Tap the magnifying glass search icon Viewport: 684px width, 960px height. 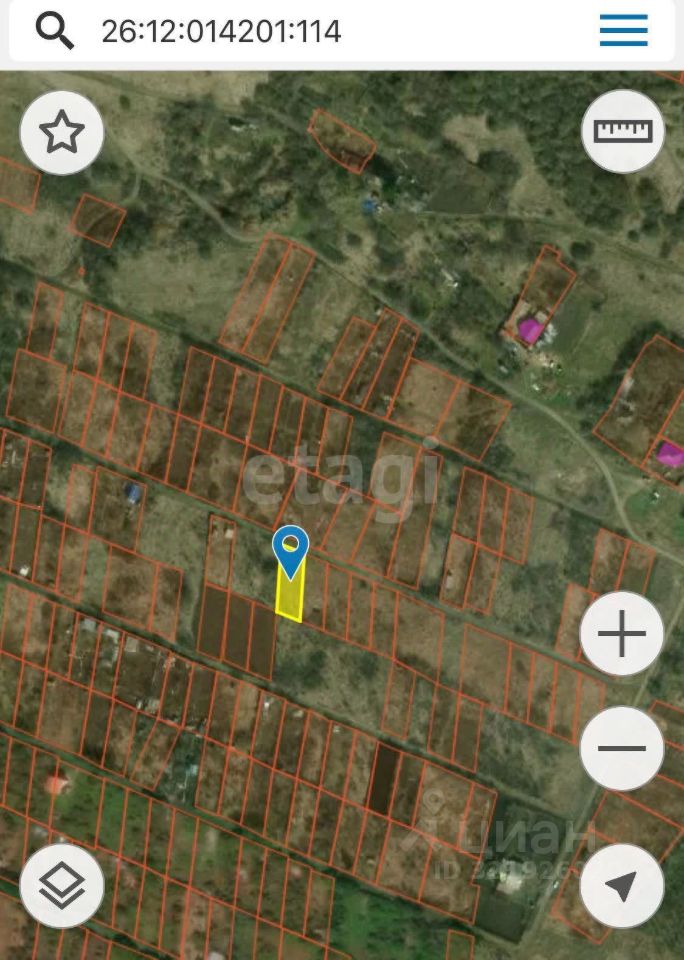(x=55, y=32)
